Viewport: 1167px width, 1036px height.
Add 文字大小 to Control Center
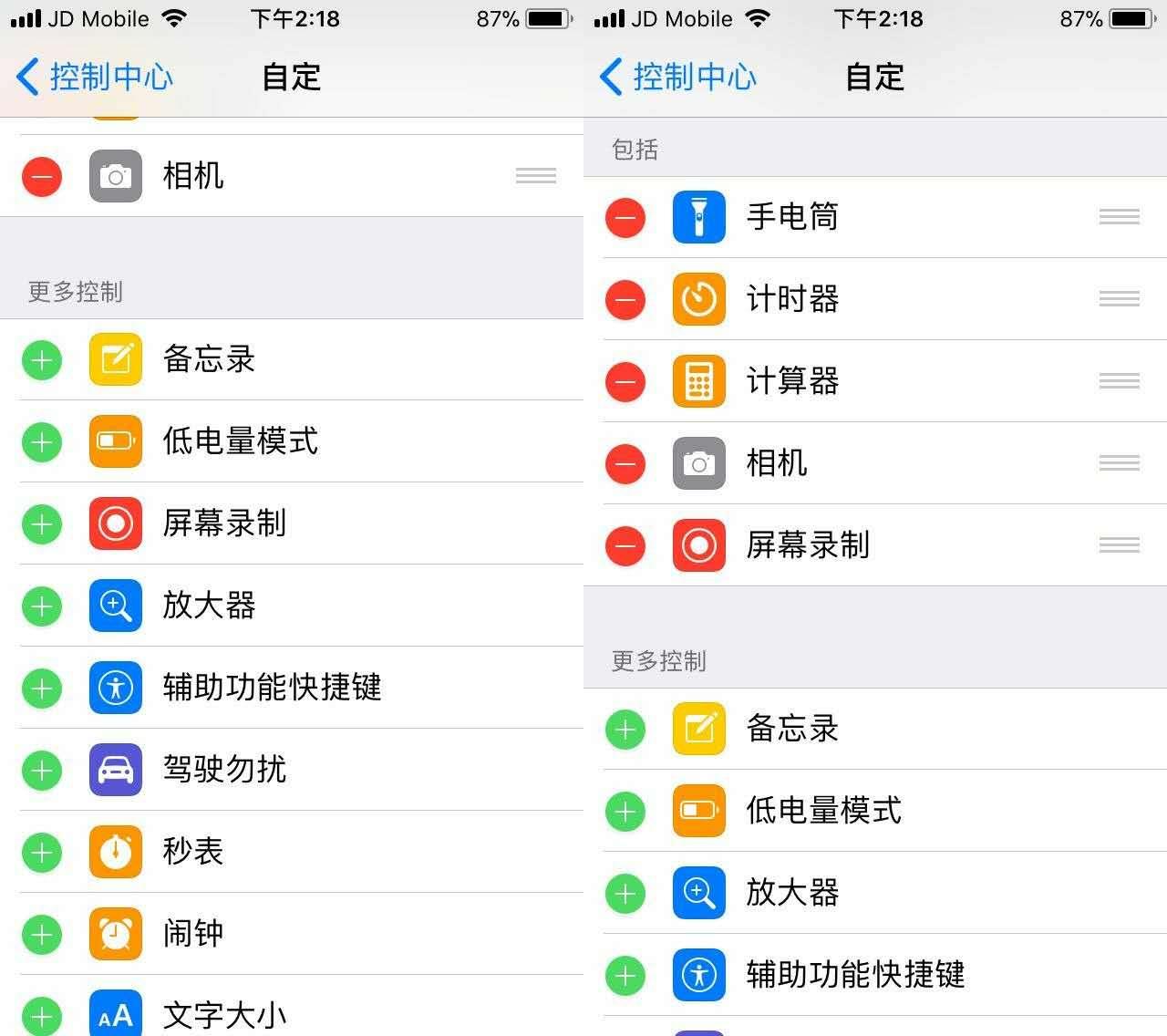tap(42, 1015)
